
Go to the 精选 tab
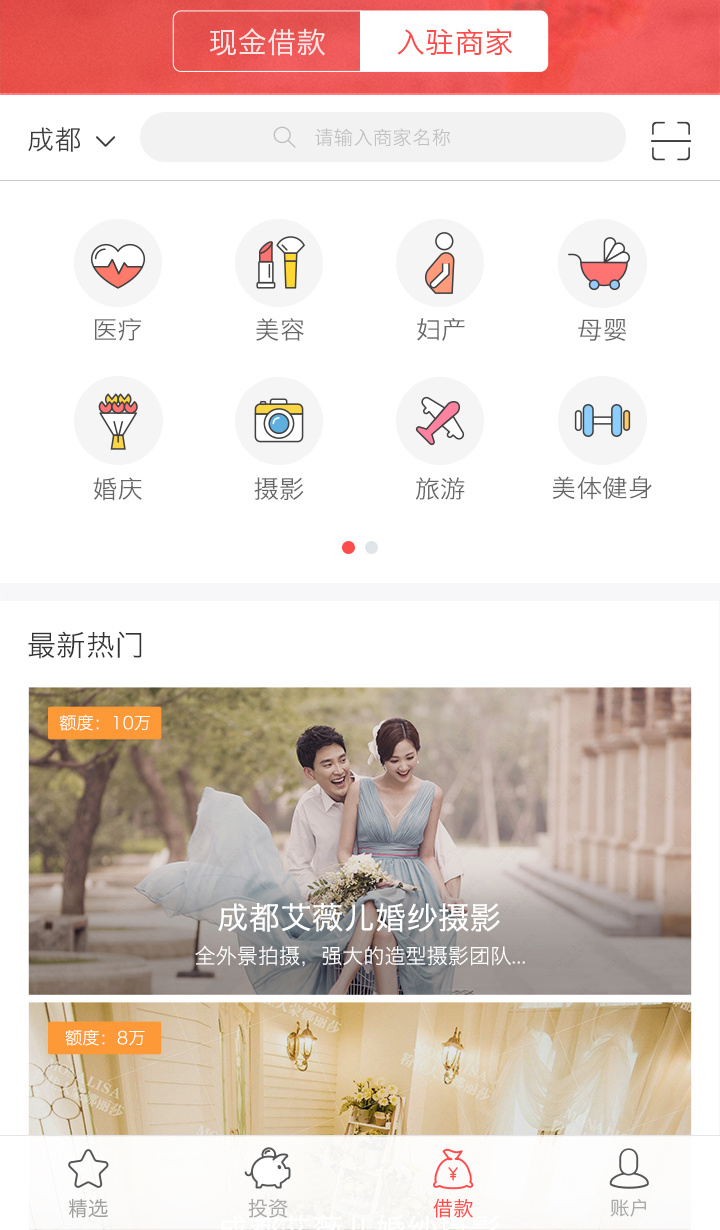pos(88,1183)
